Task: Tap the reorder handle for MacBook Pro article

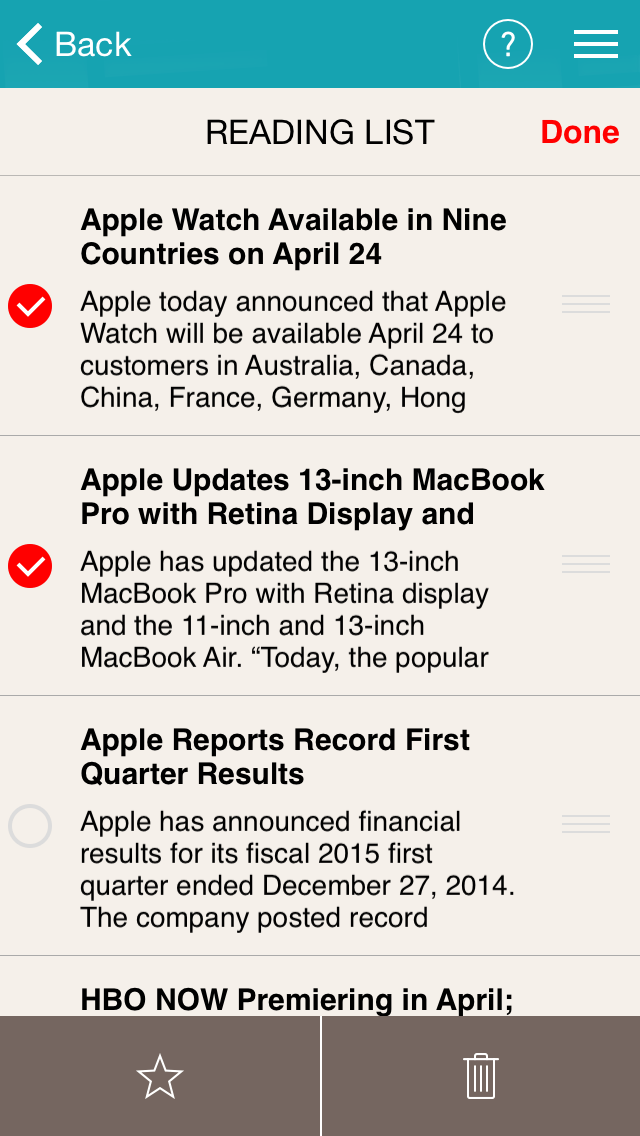Action: point(586,564)
